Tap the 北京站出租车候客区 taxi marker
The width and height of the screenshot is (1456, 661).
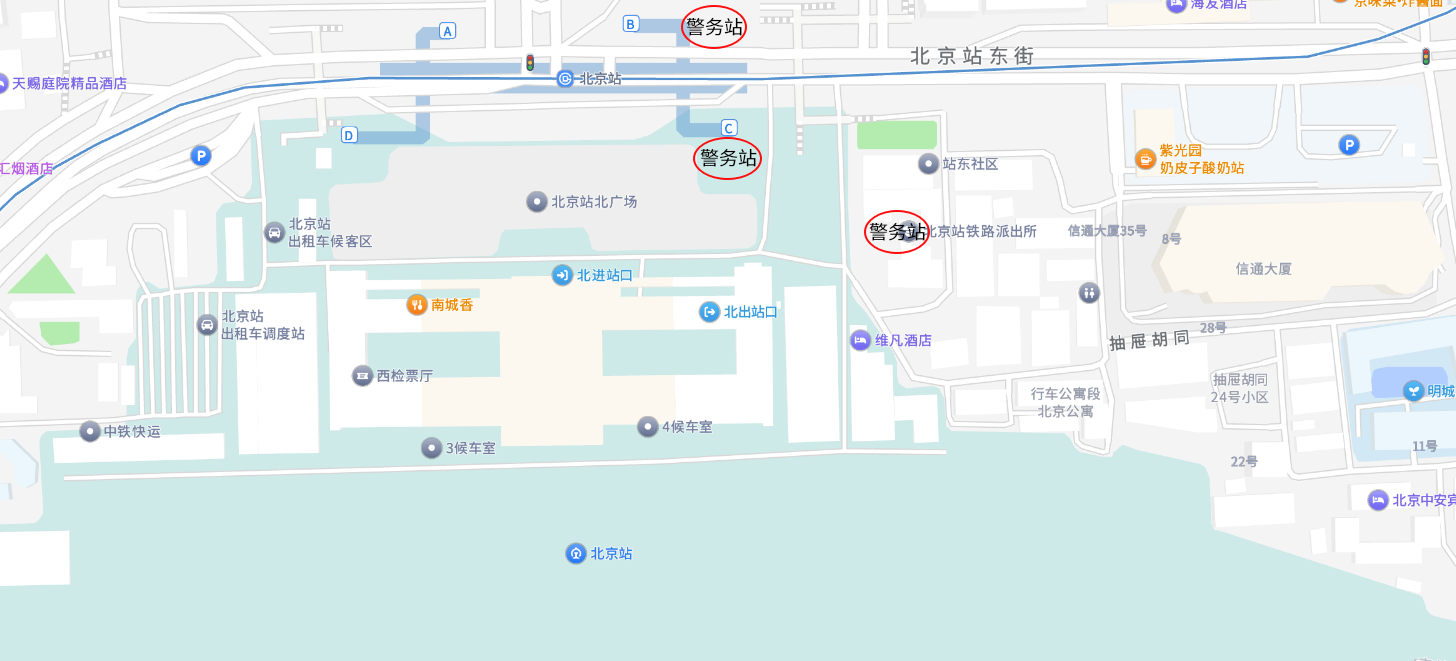(x=273, y=232)
